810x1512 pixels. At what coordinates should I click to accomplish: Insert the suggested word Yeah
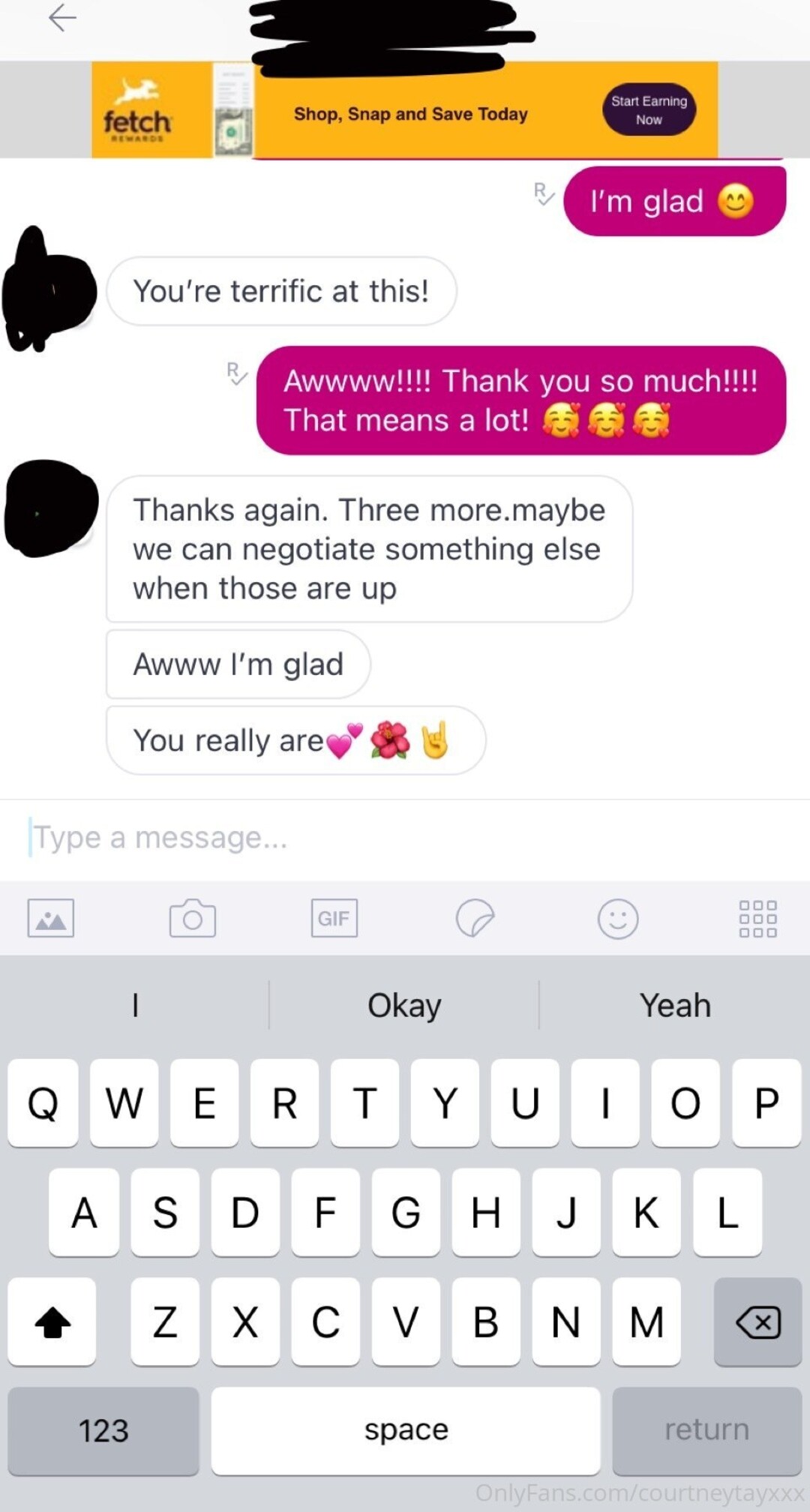(x=675, y=1006)
